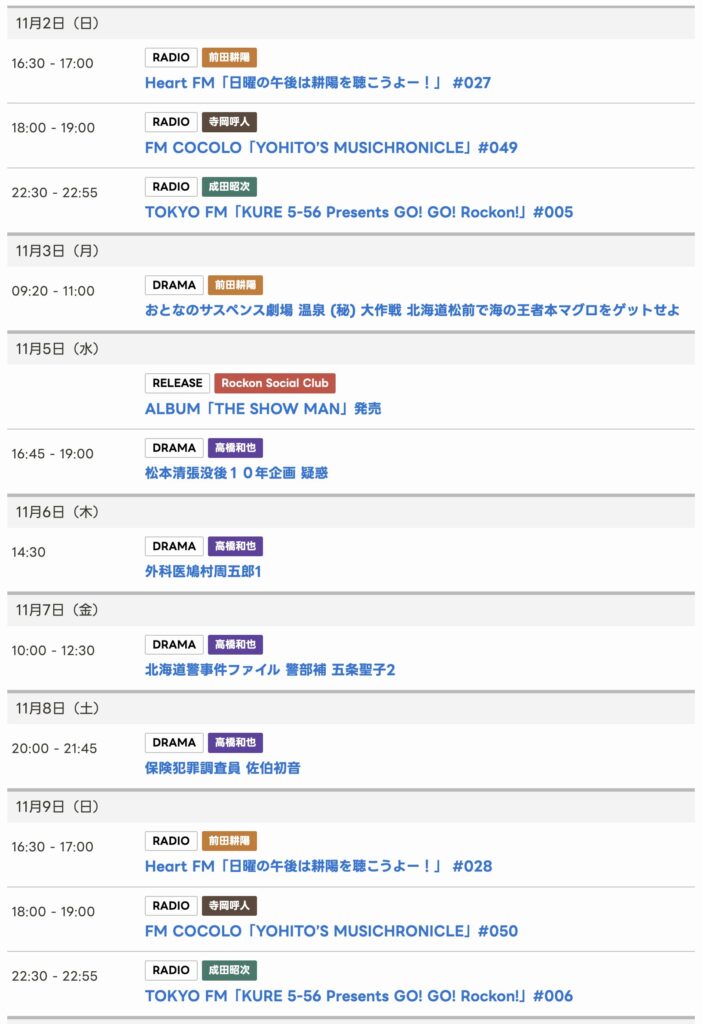Open Heart FM「日曜の午後は耕陽を聴こうよー！」#027 link
This screenshot has height=1024, width=703.
(x=318, y=83)
